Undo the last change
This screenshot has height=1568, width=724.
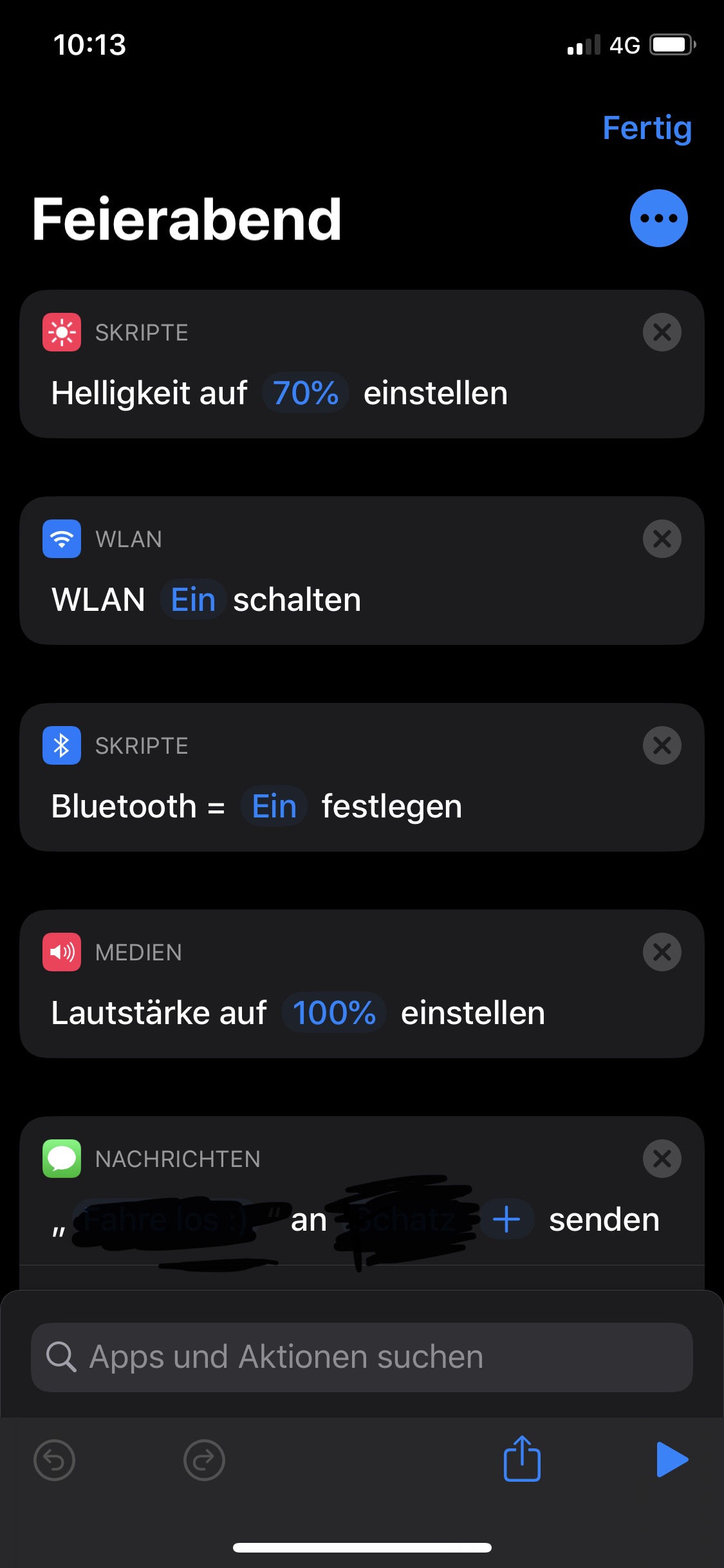pos(54,1461)
